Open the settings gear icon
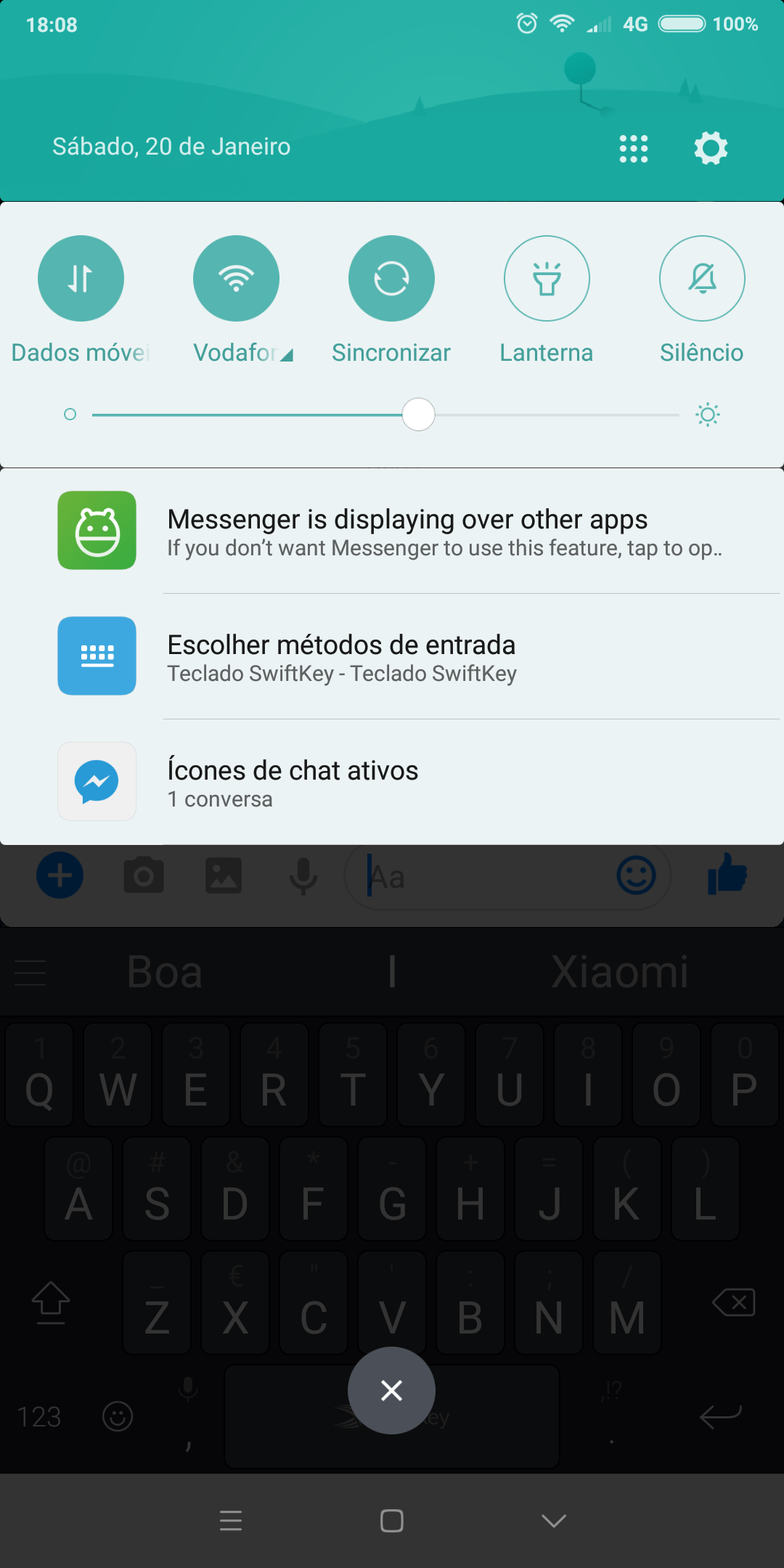Screen dimensions: 784x1568 point(711,148)
